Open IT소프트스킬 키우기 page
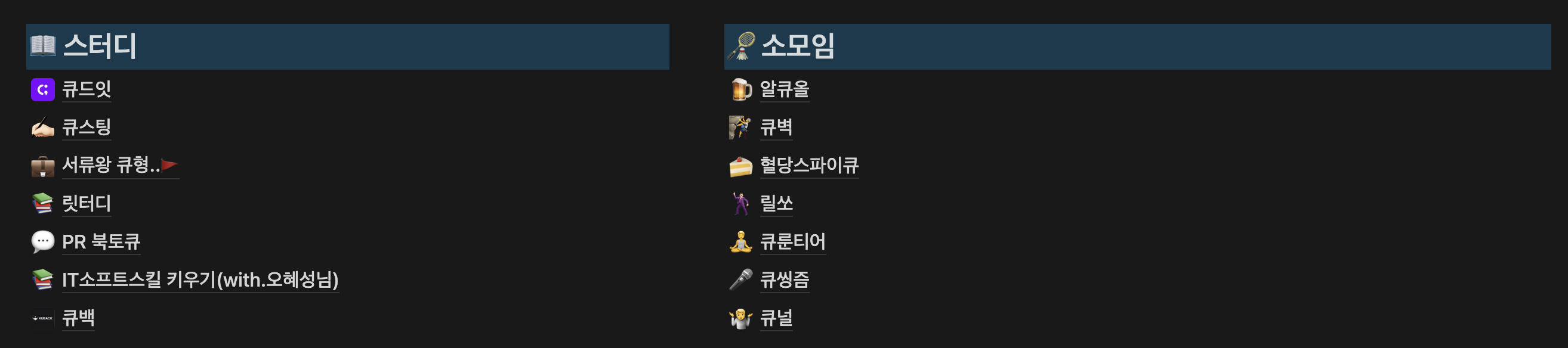1568x348 pixels. pos(200,279)
